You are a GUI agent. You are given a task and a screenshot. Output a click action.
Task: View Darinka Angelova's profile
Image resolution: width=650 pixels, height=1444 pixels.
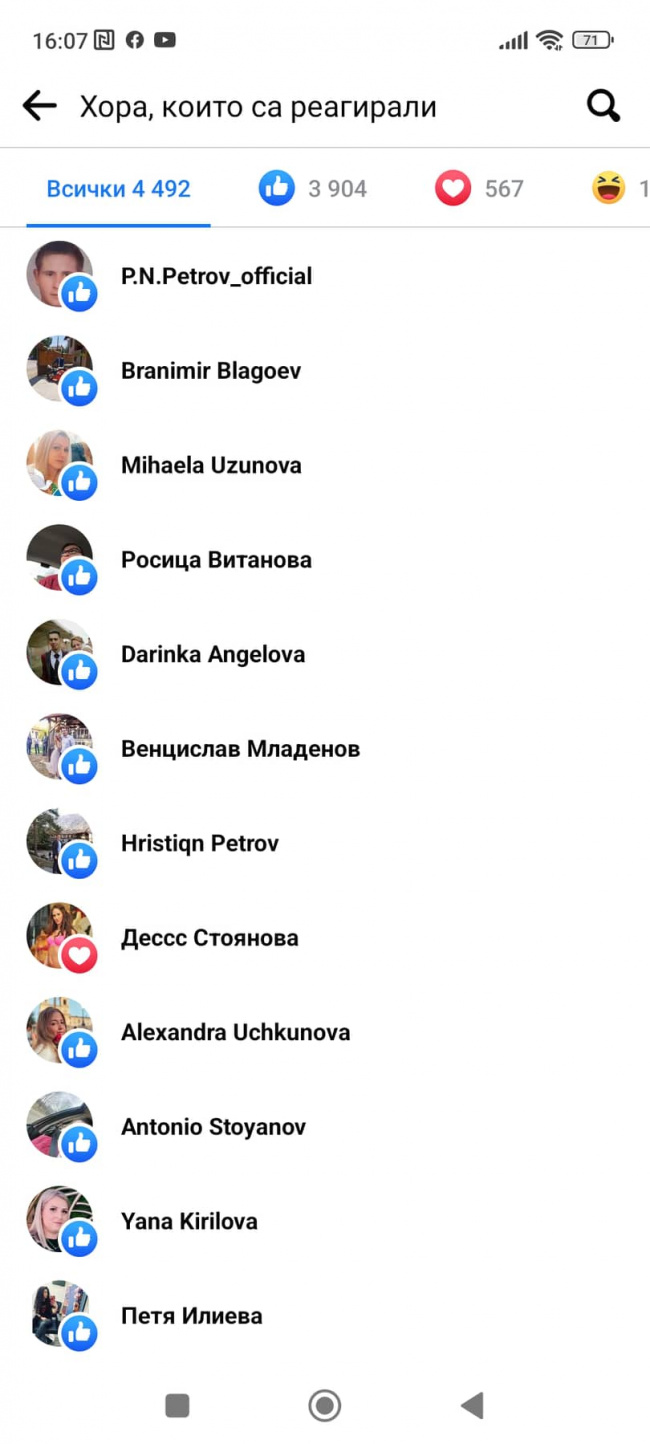(x=212, y=654)
